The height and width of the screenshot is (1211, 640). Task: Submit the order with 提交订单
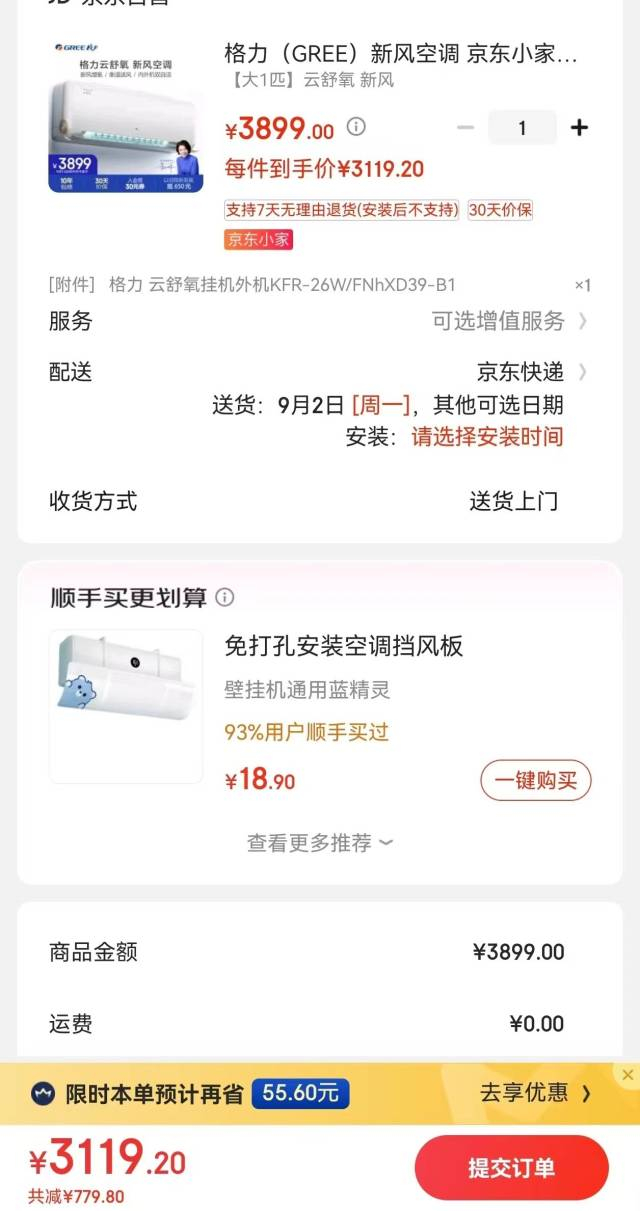point(511,1167)
